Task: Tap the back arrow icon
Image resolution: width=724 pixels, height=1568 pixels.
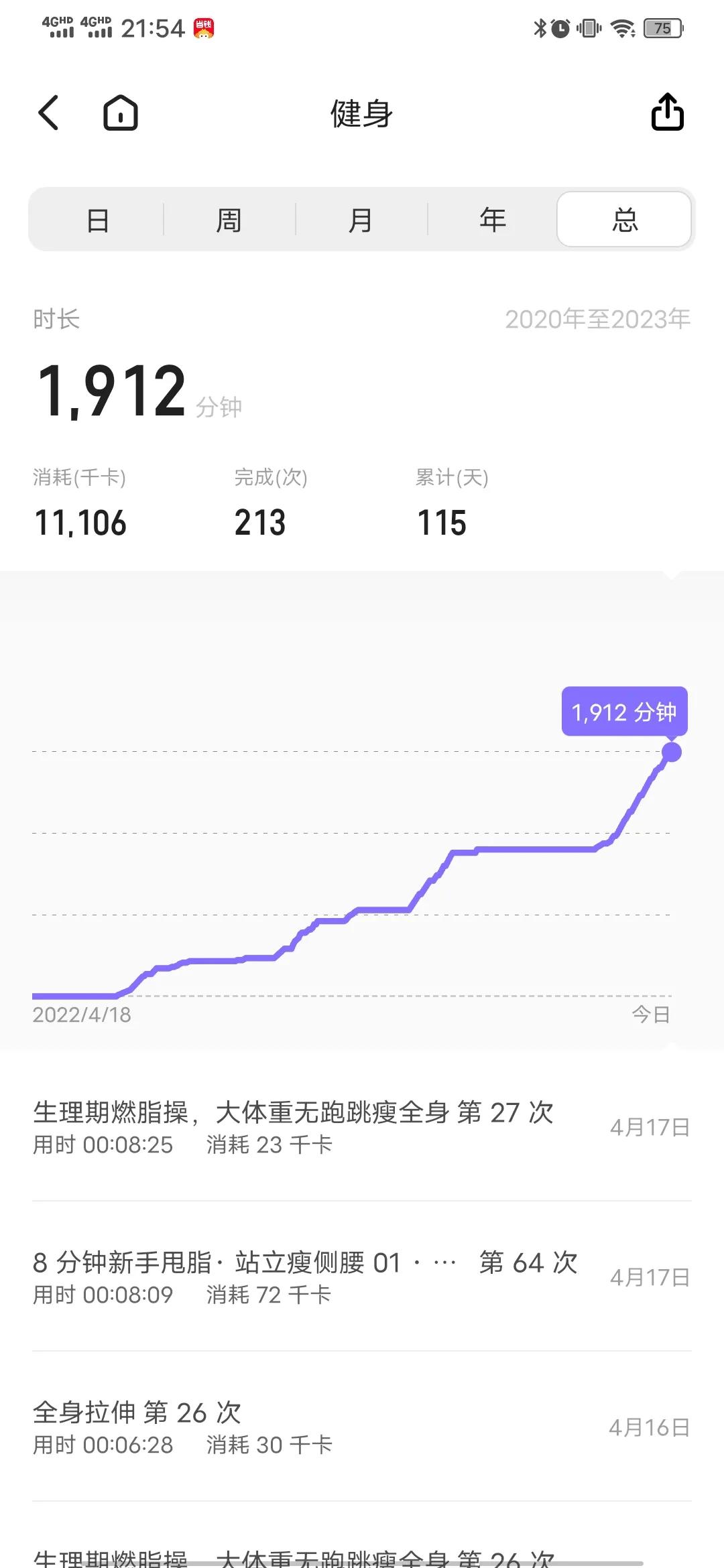Action: 48,113
